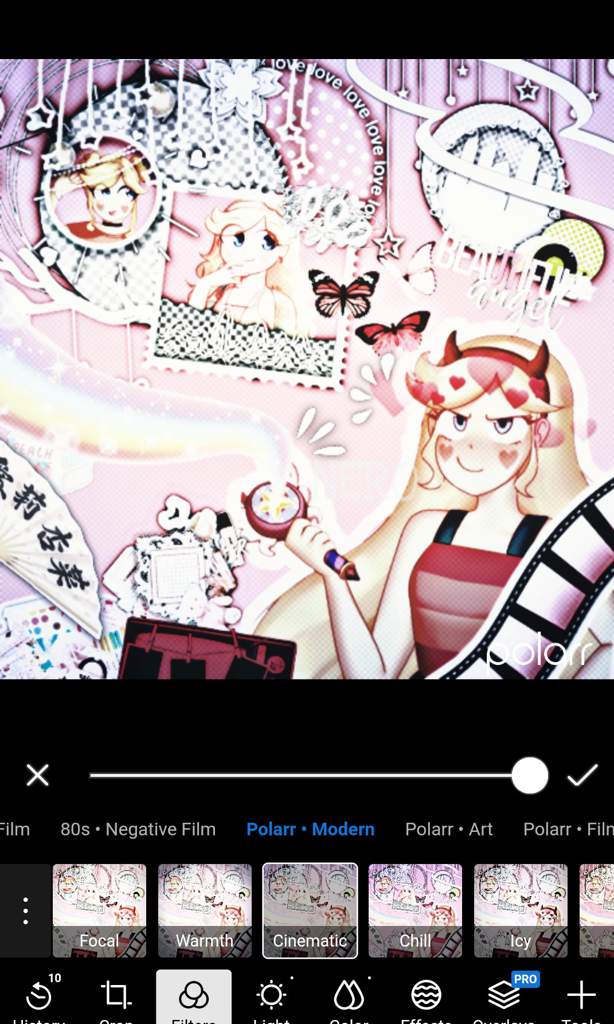Choose the Cinematic filter
614x1024 pixels.
tap(310, 910)
